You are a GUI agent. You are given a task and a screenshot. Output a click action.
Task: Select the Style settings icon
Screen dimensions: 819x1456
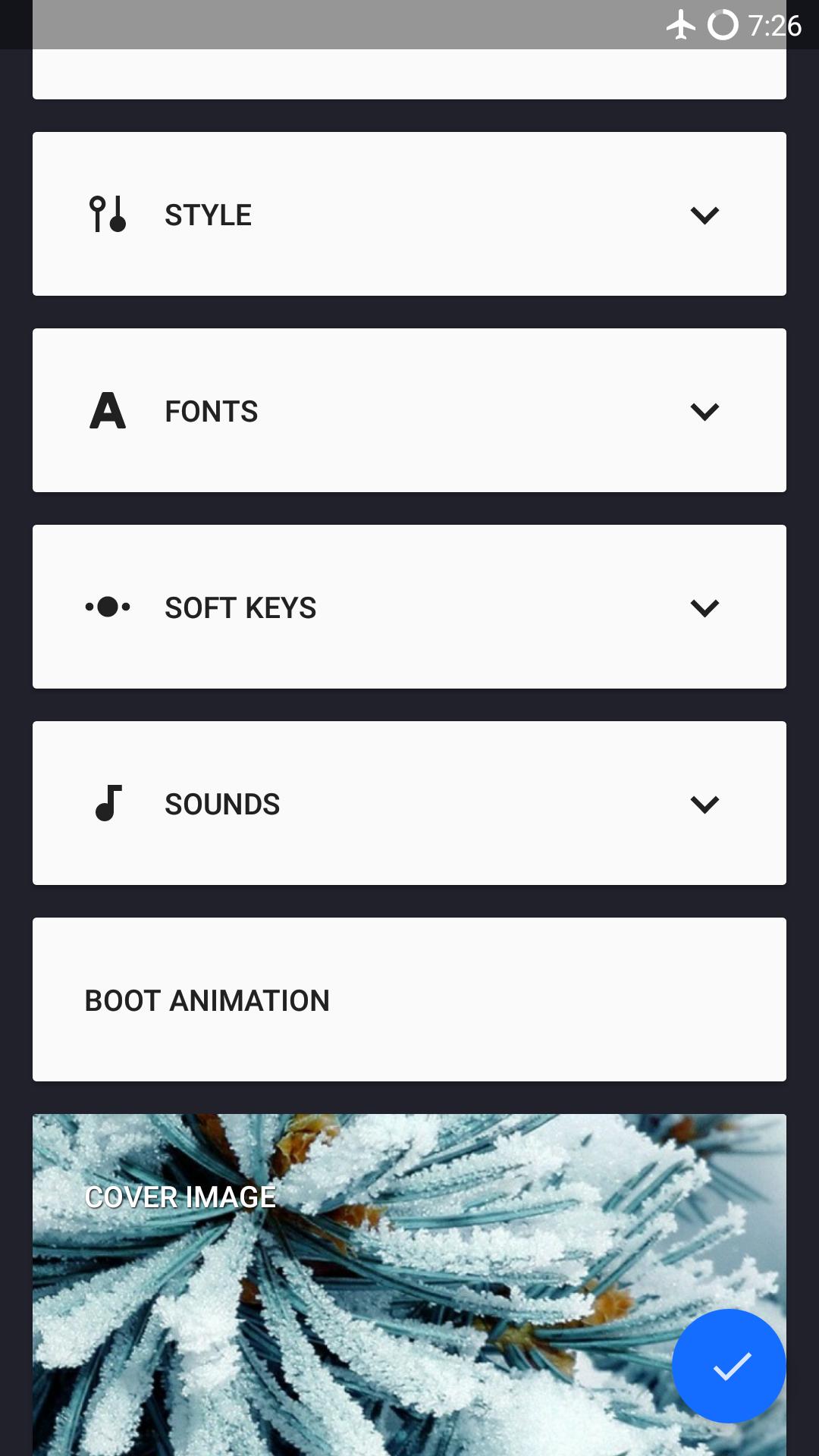pyautogui.click(x=107, y=213)
